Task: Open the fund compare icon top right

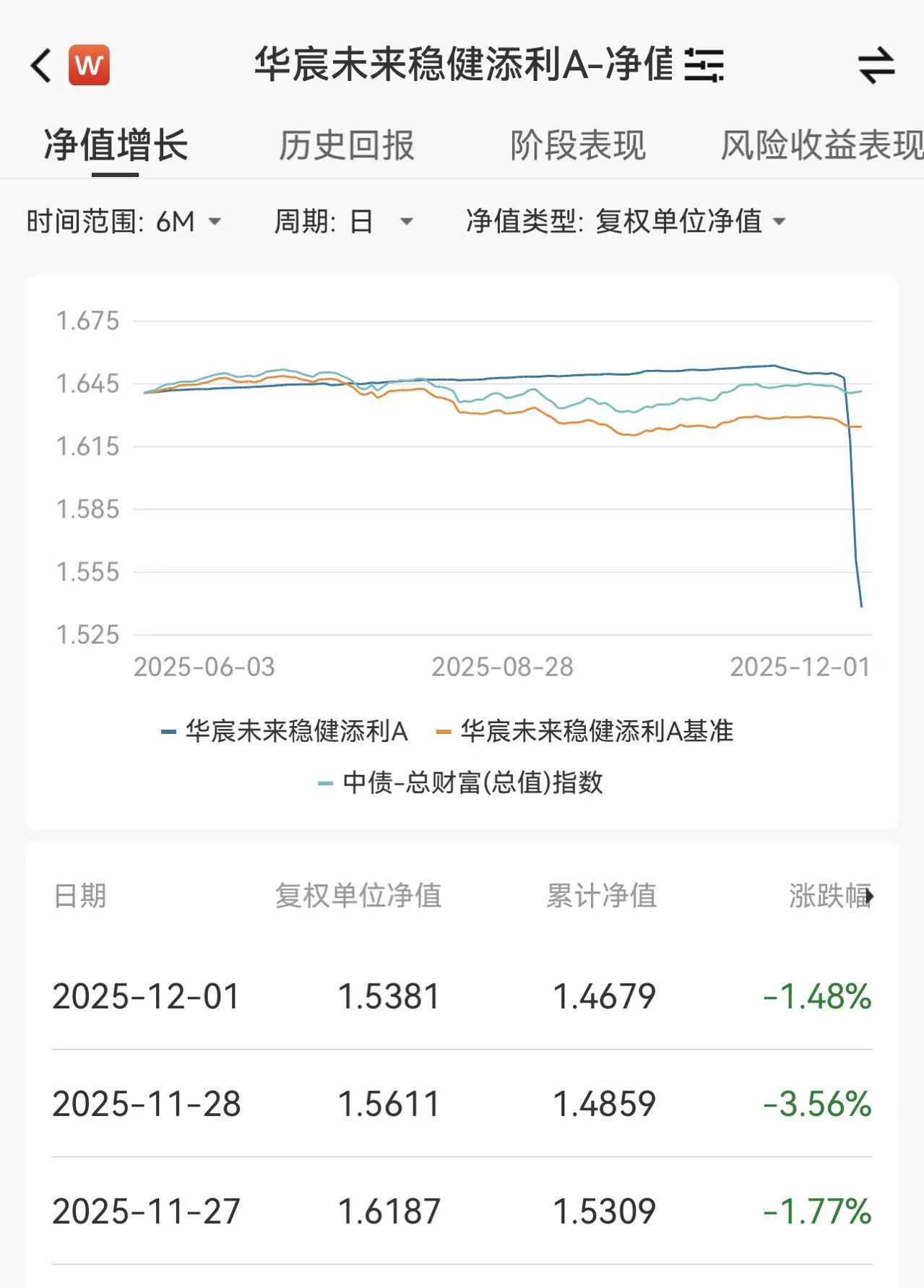Action: click(x=876, y=66)
